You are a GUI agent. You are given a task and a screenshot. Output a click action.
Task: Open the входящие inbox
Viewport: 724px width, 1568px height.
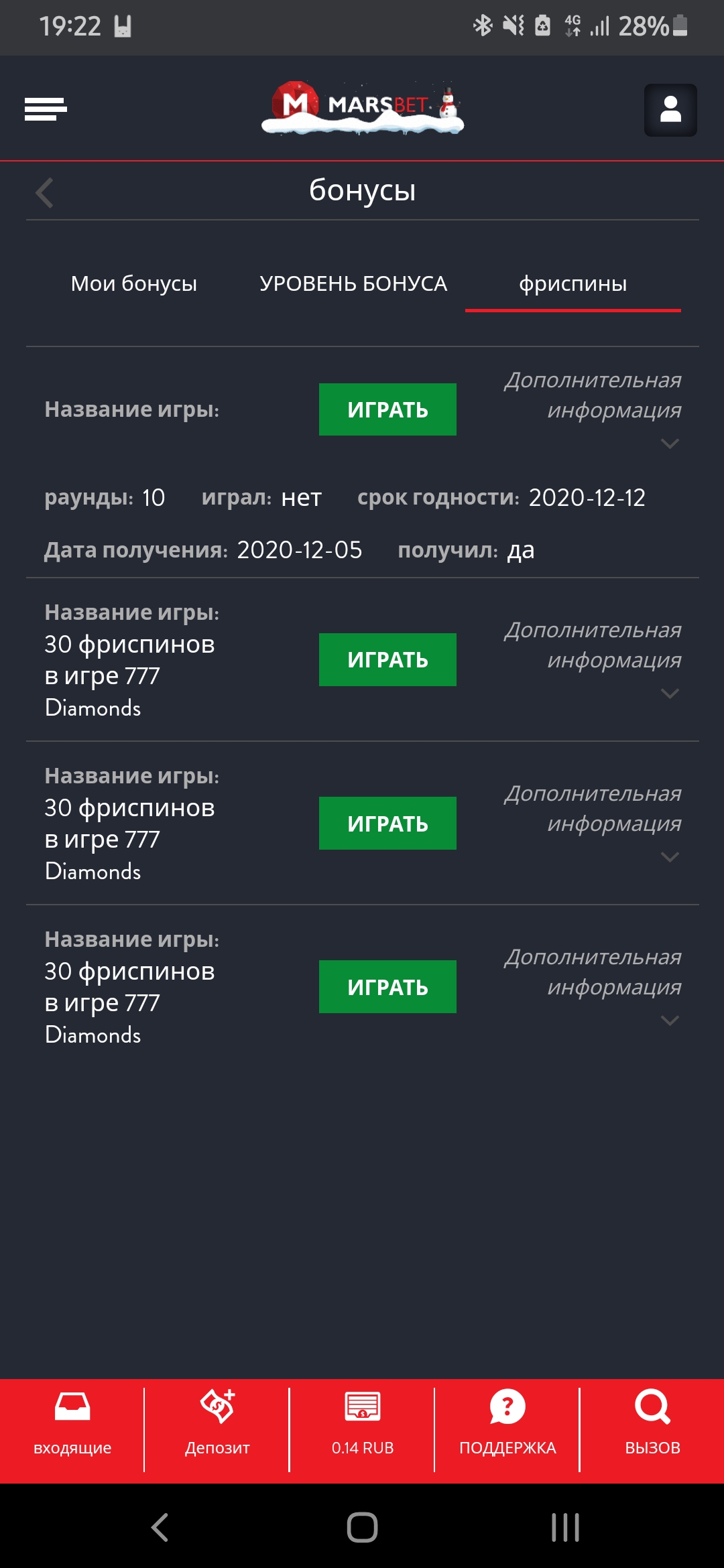[72, 1423]
